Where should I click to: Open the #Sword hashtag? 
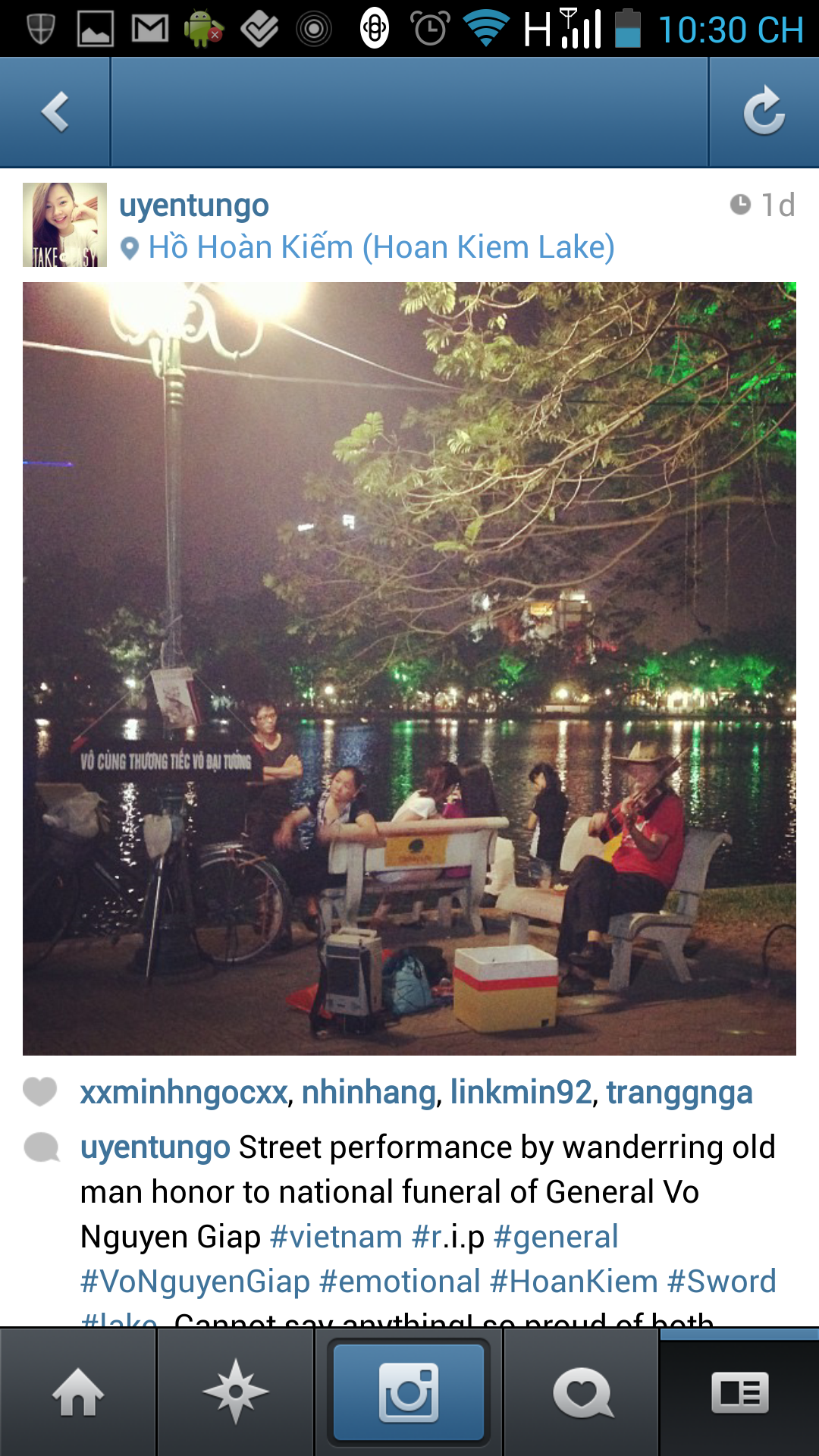coord(721,1282)
